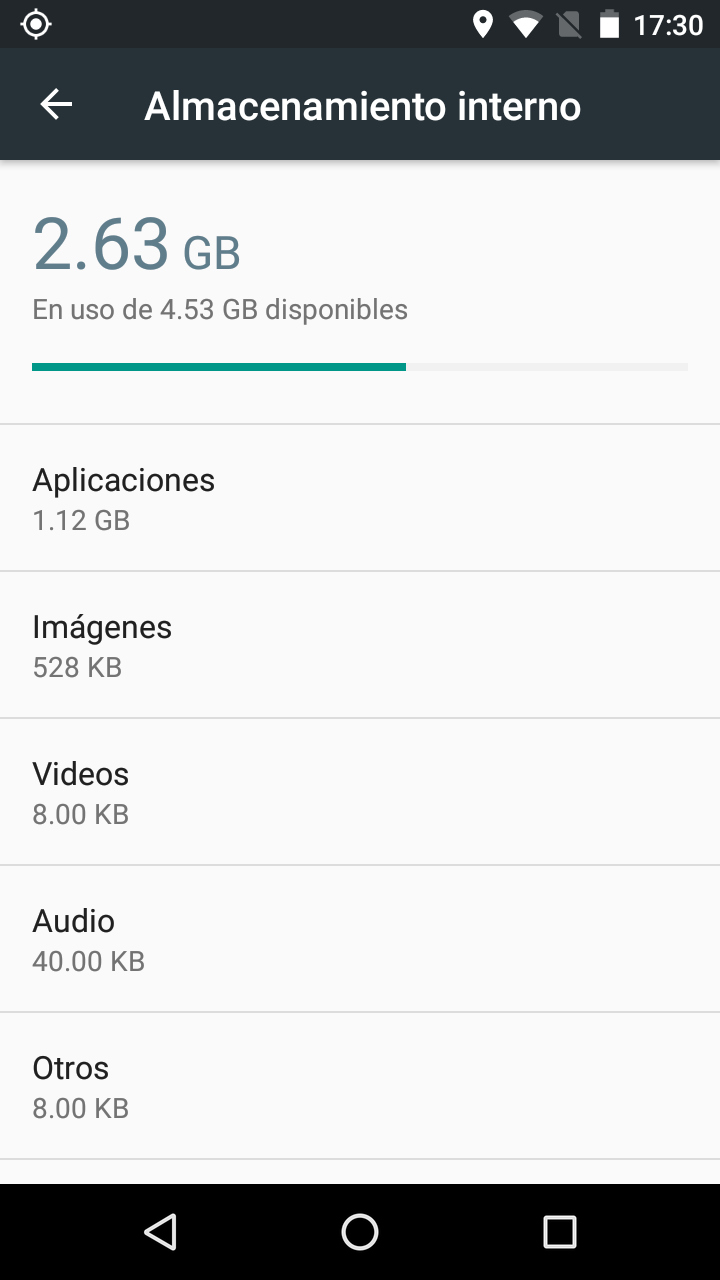720x1280 pixels.
Task: Open the Audio storage row
Action: tap(360, 939)
